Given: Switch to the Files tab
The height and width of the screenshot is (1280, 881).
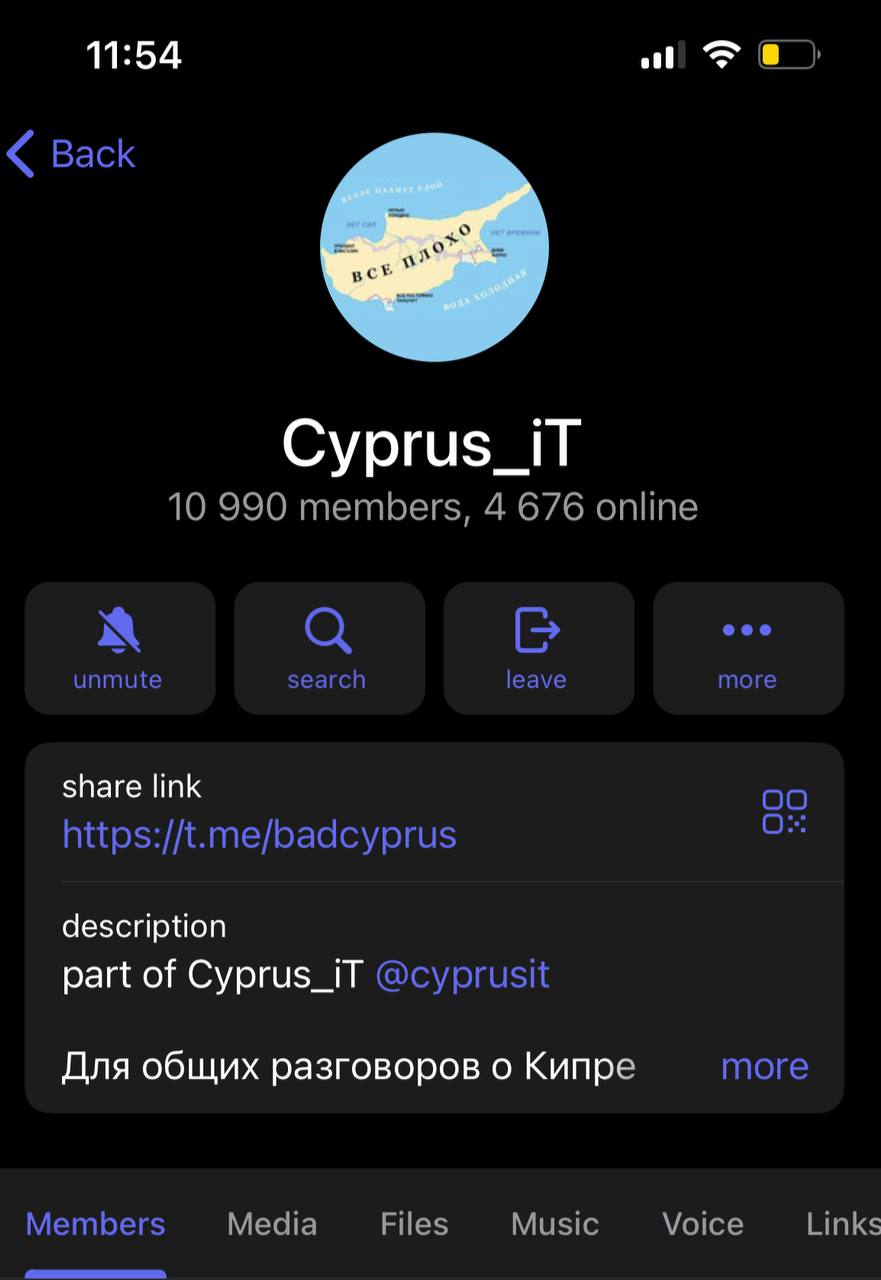Looking at the screenshot, I should tap(414, 1224).
